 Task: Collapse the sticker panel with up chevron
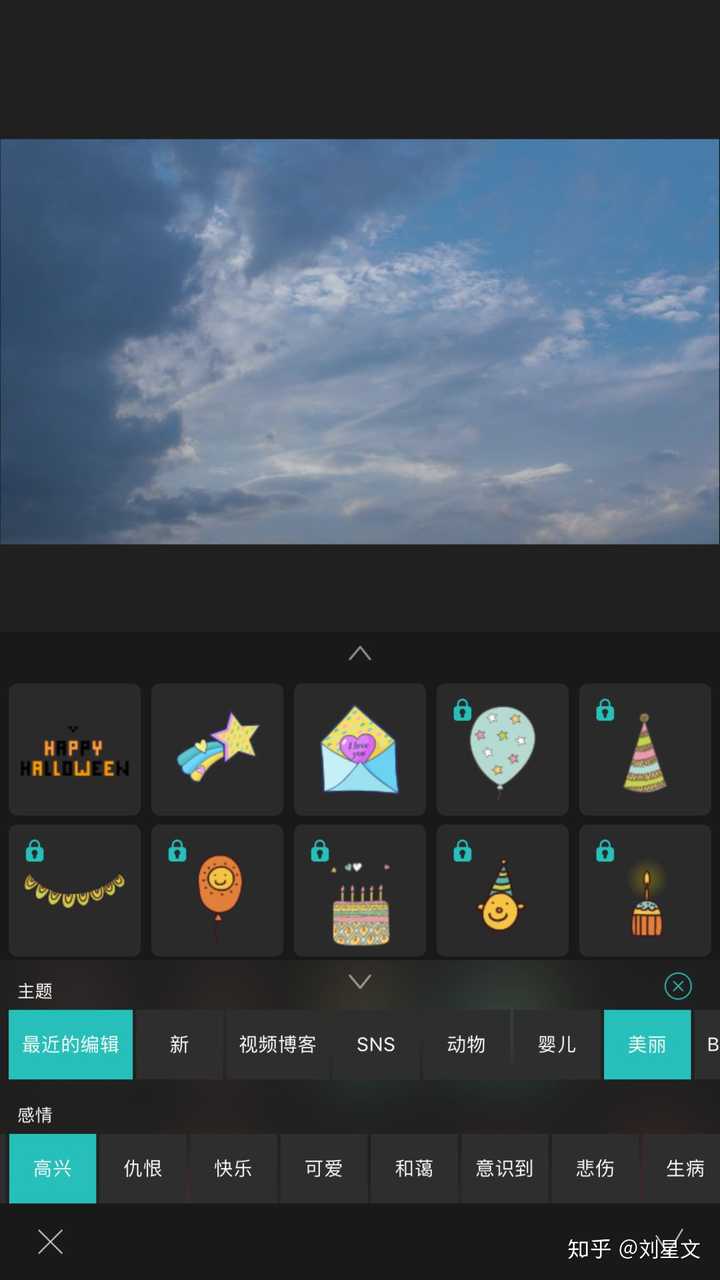coord(360,654)
